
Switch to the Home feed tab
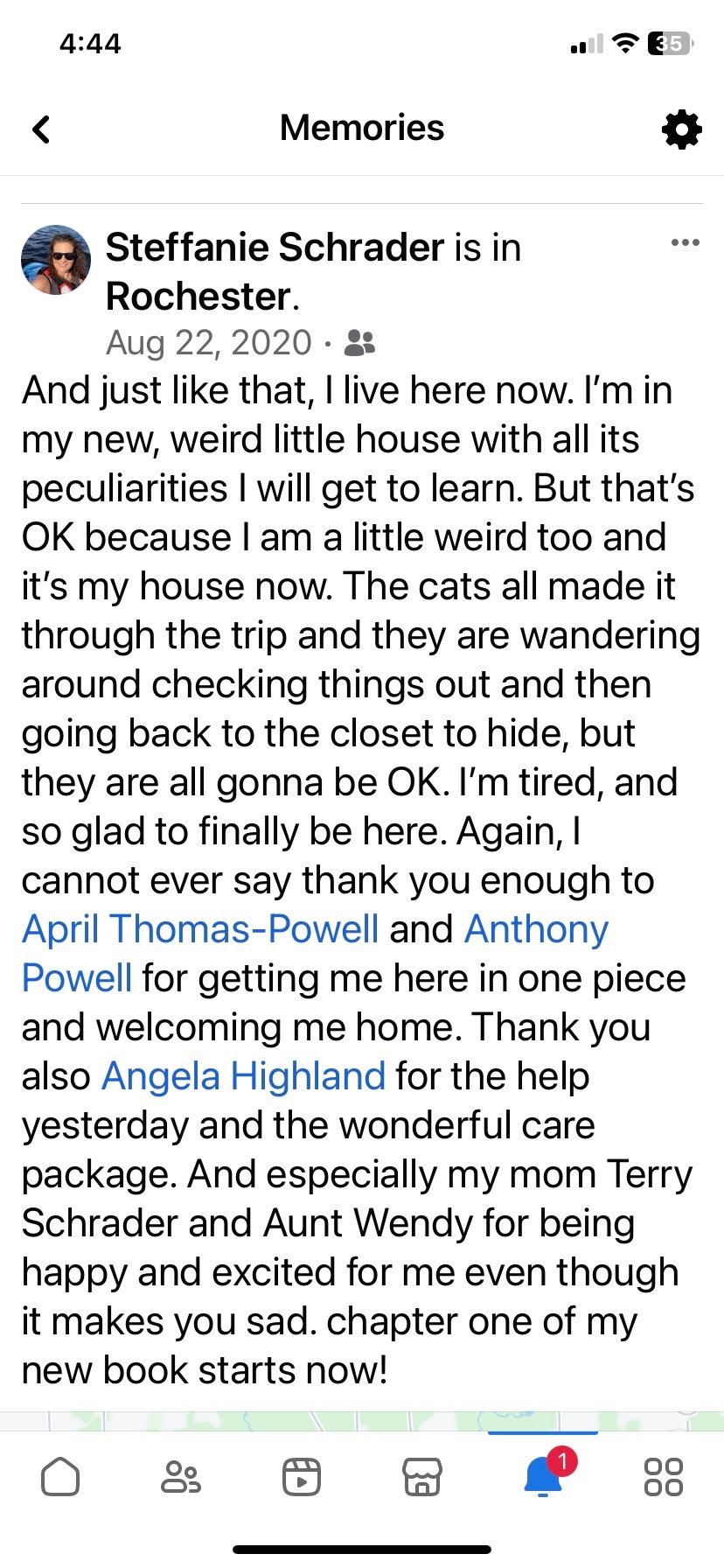[x=60, y=1477]
